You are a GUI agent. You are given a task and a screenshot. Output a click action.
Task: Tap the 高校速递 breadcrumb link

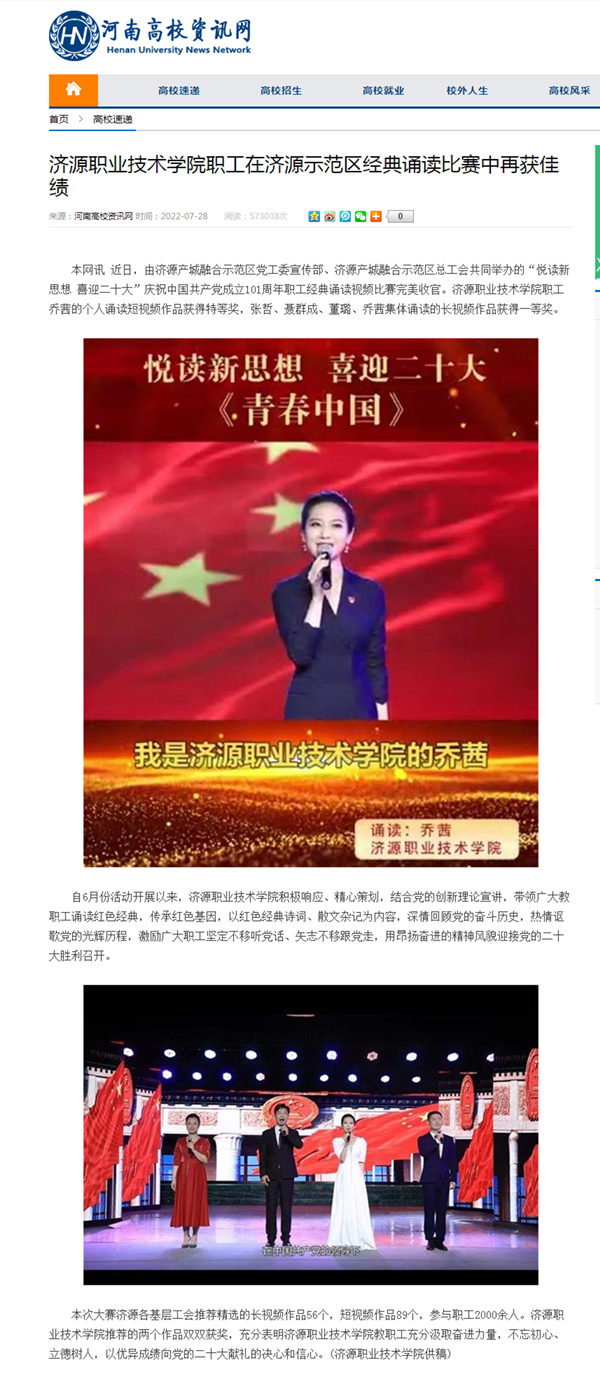pyautogui.click(x=113, y=119)
